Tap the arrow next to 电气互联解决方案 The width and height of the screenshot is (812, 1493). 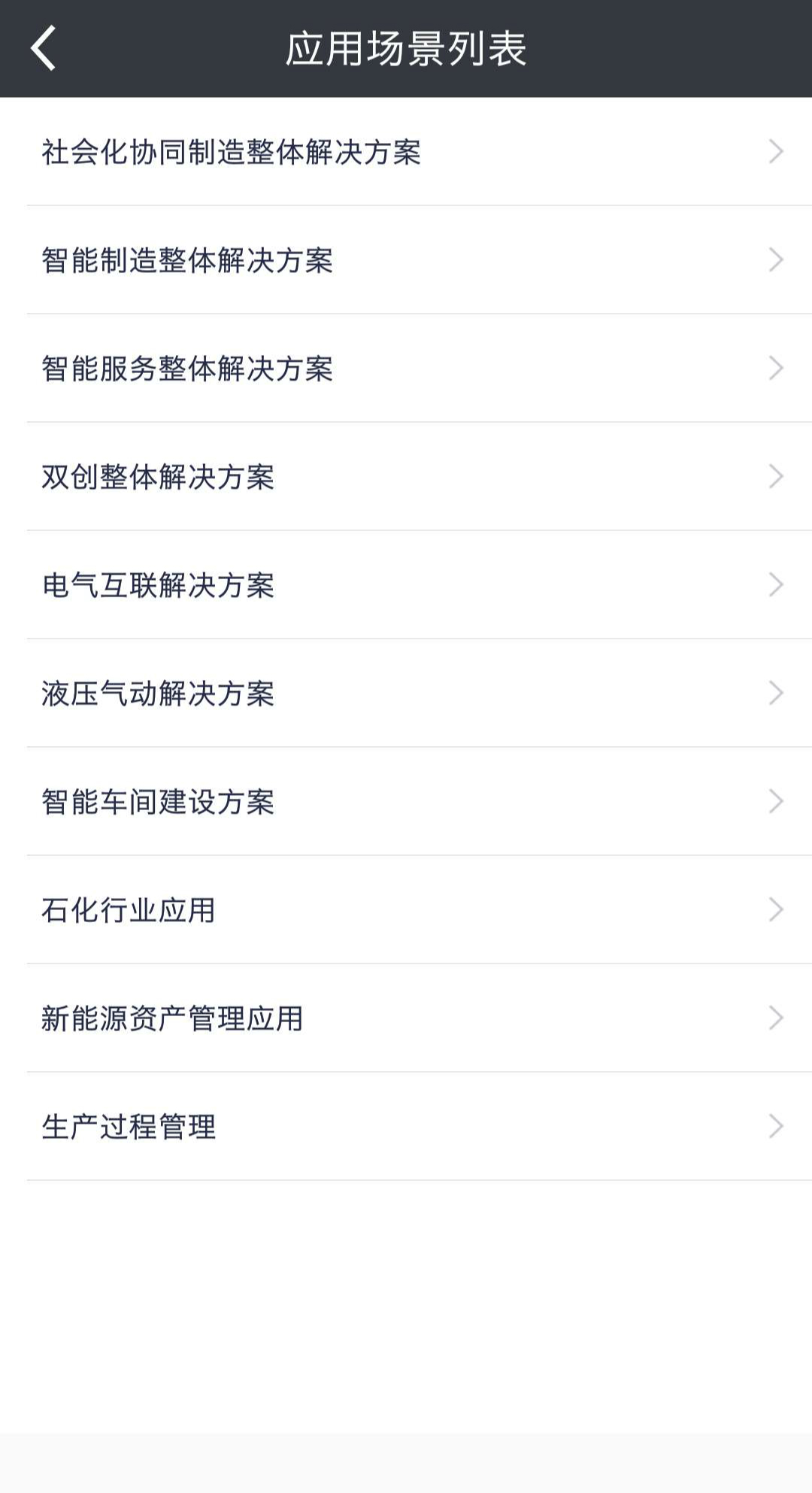[774, 586]
